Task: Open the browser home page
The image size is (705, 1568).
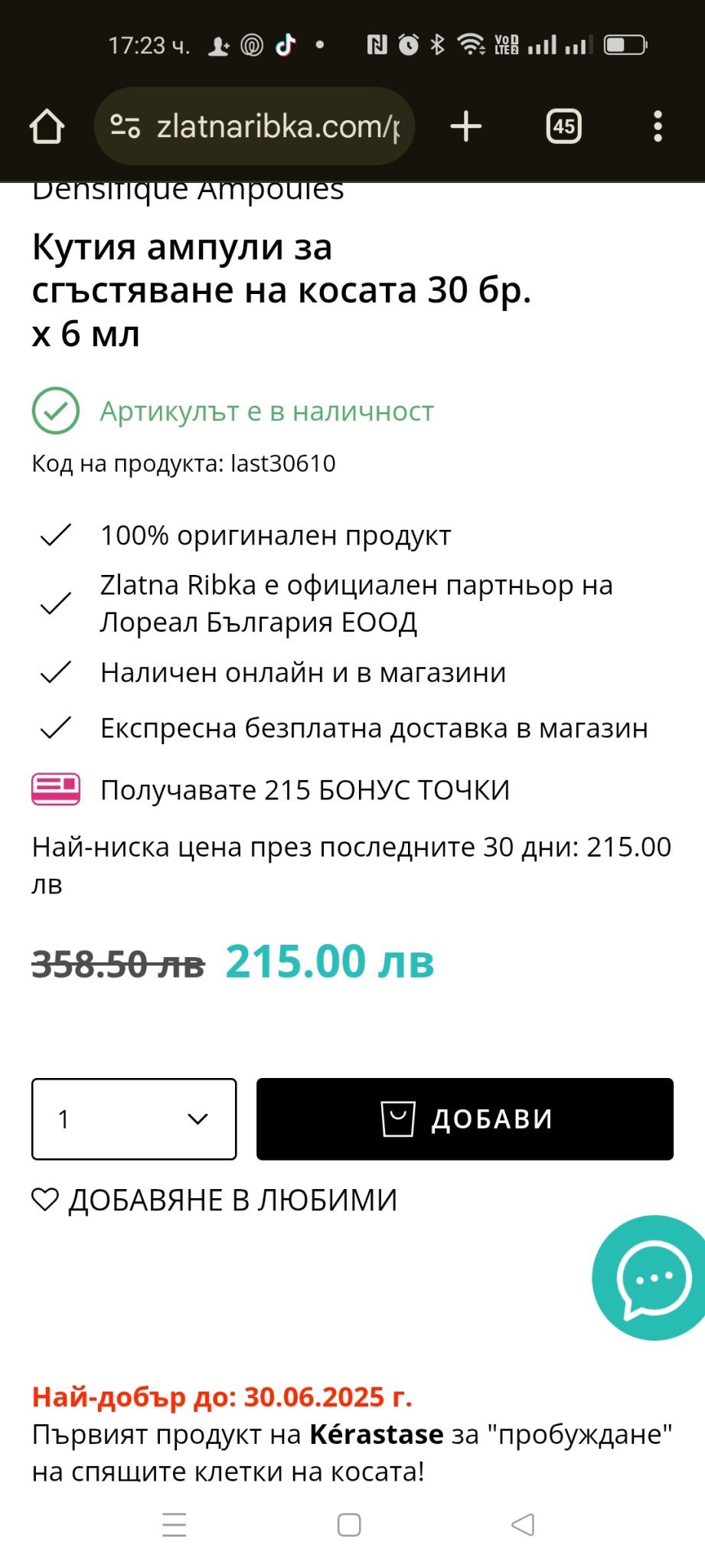Action: 47,126
